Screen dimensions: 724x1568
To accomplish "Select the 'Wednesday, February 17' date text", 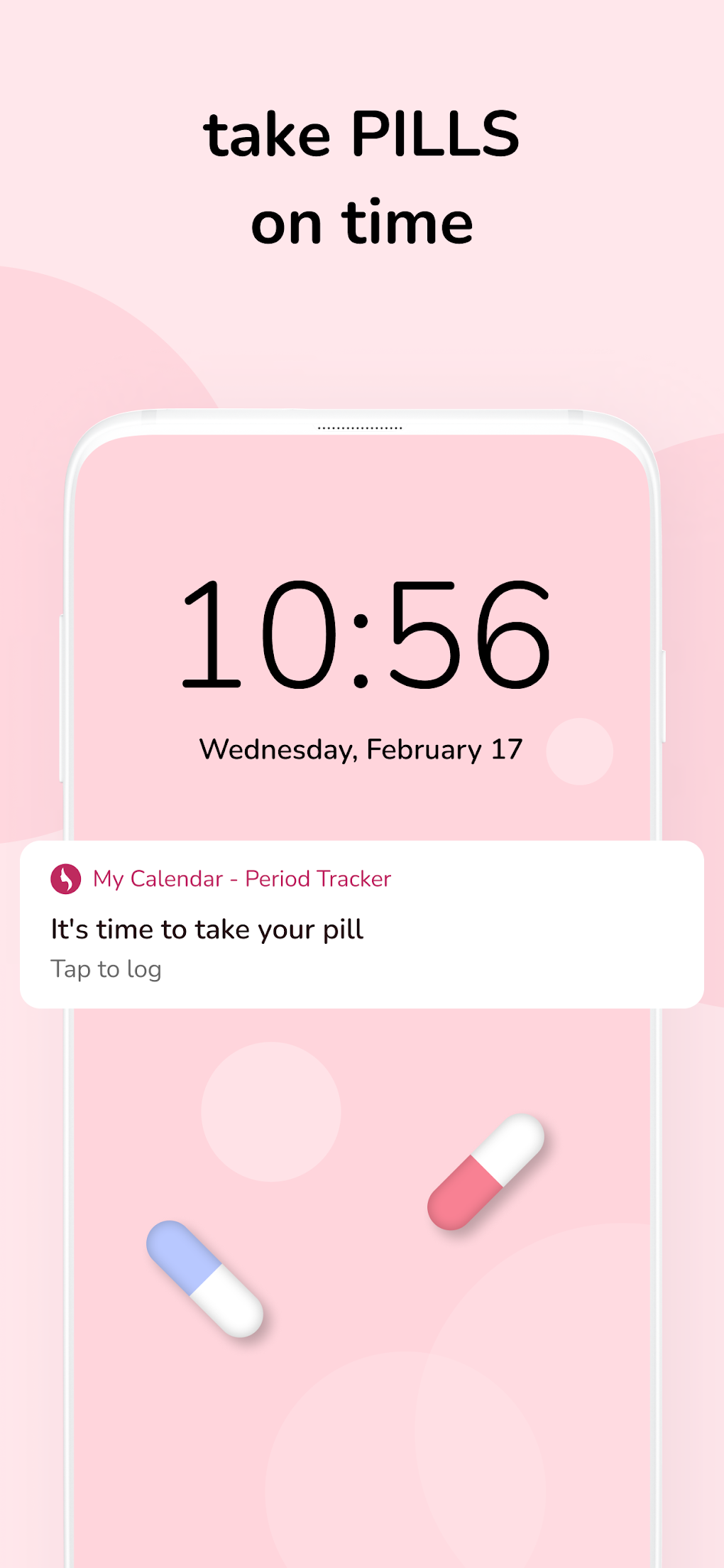I will click(x=361, y=749).
